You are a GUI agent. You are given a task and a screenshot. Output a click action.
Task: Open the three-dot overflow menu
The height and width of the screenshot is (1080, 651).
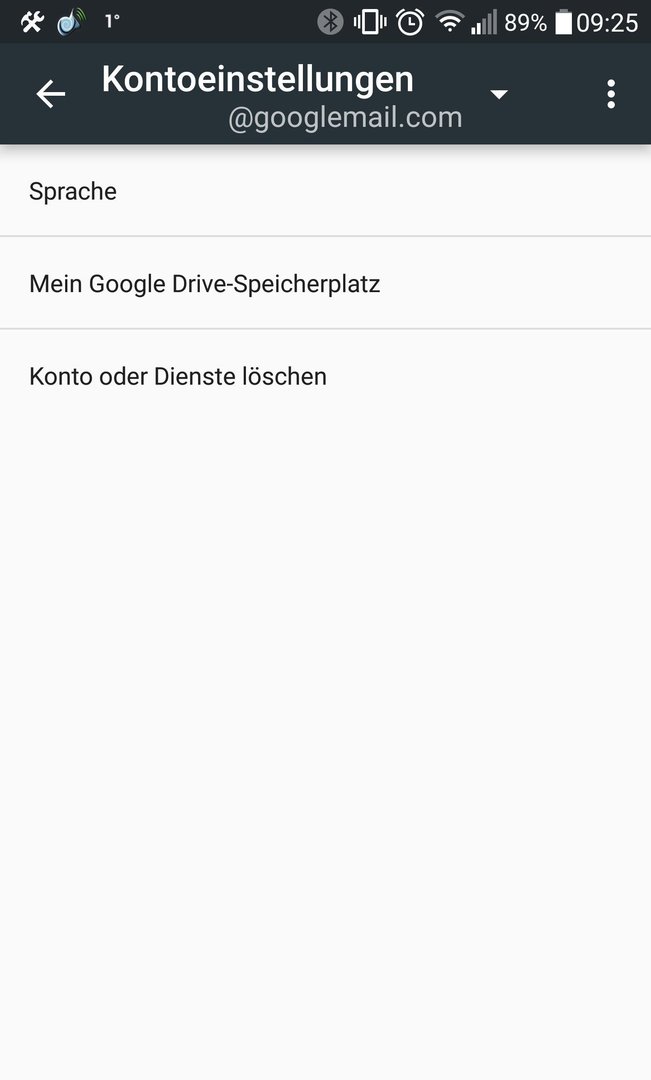point(610,94)
